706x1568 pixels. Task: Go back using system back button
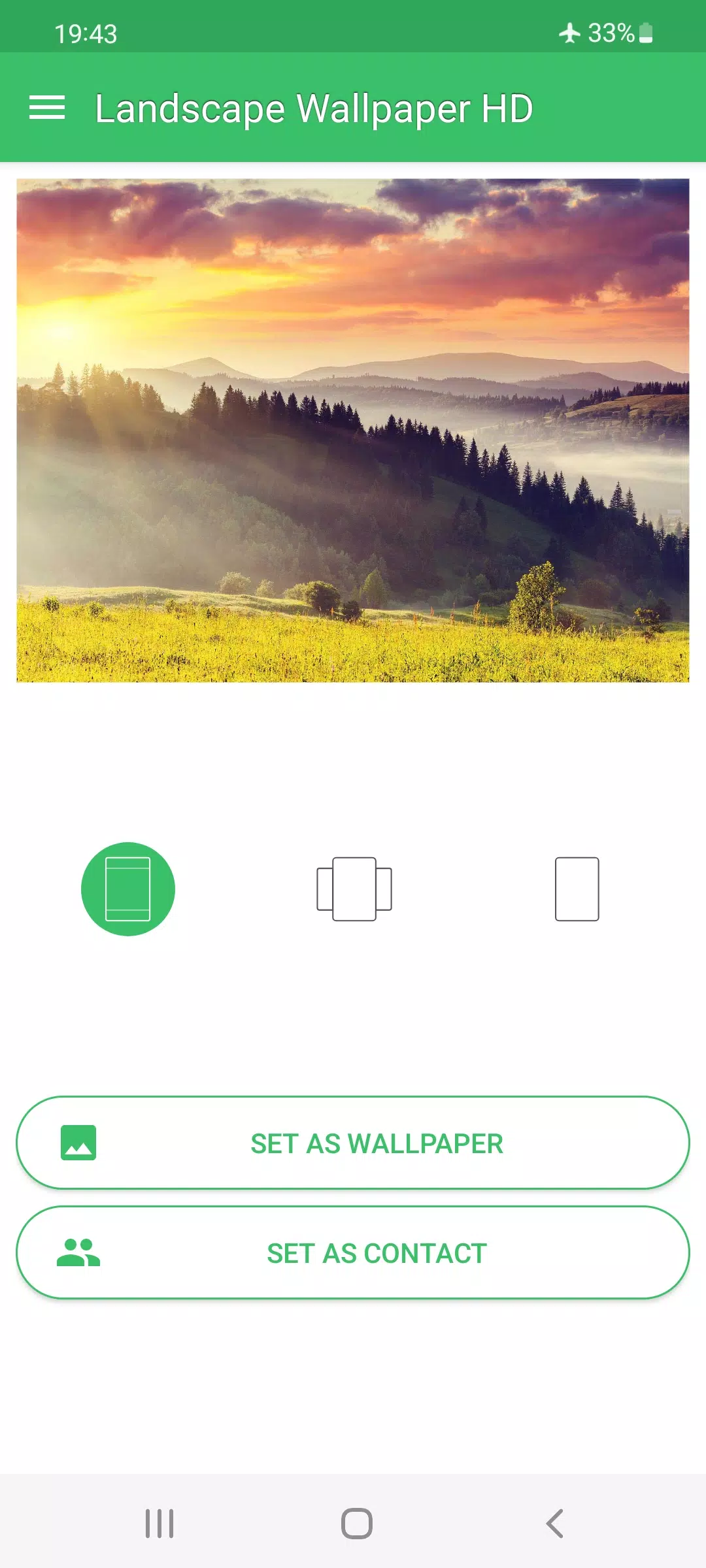[x=554, y=1524]
